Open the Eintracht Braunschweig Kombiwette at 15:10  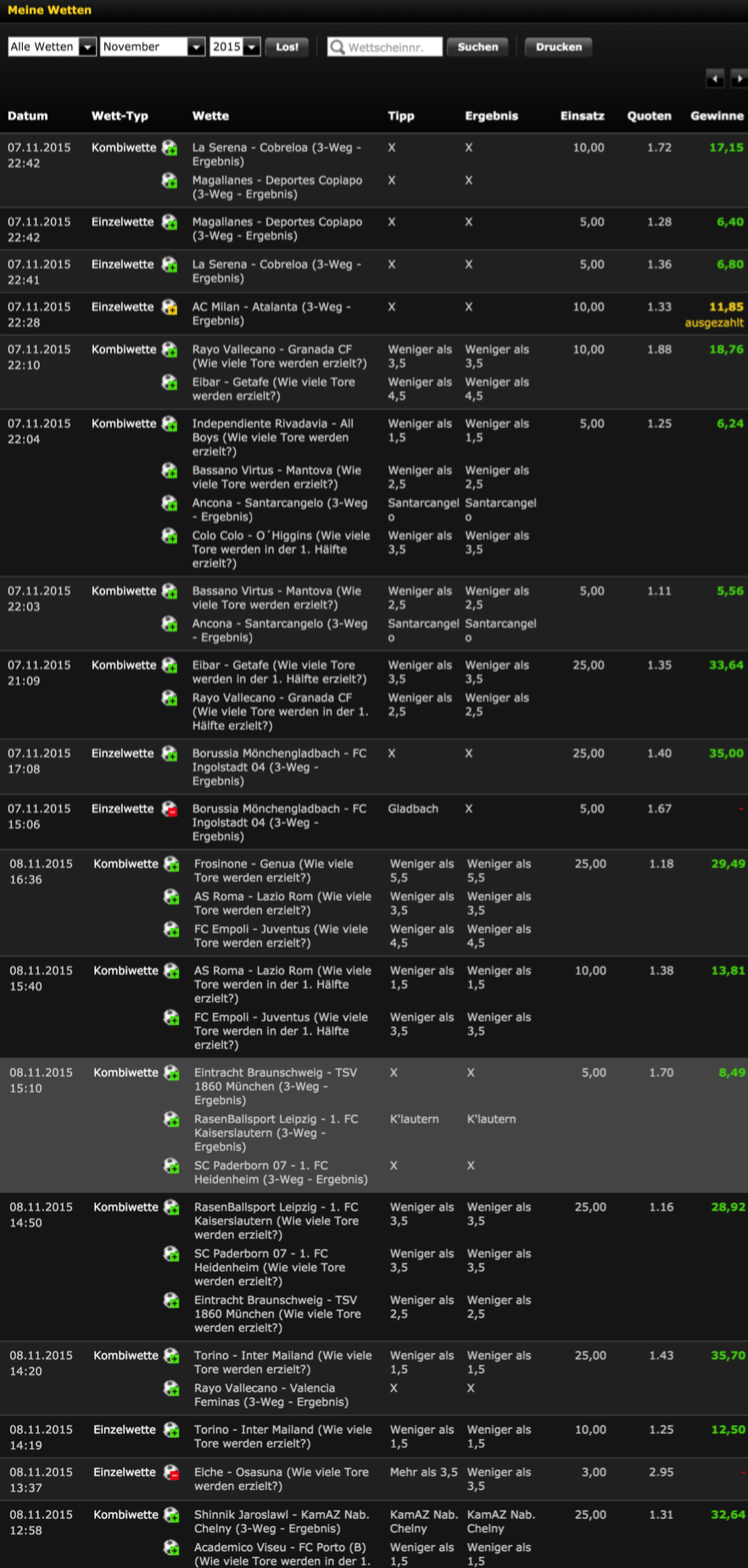[374, 1125]
